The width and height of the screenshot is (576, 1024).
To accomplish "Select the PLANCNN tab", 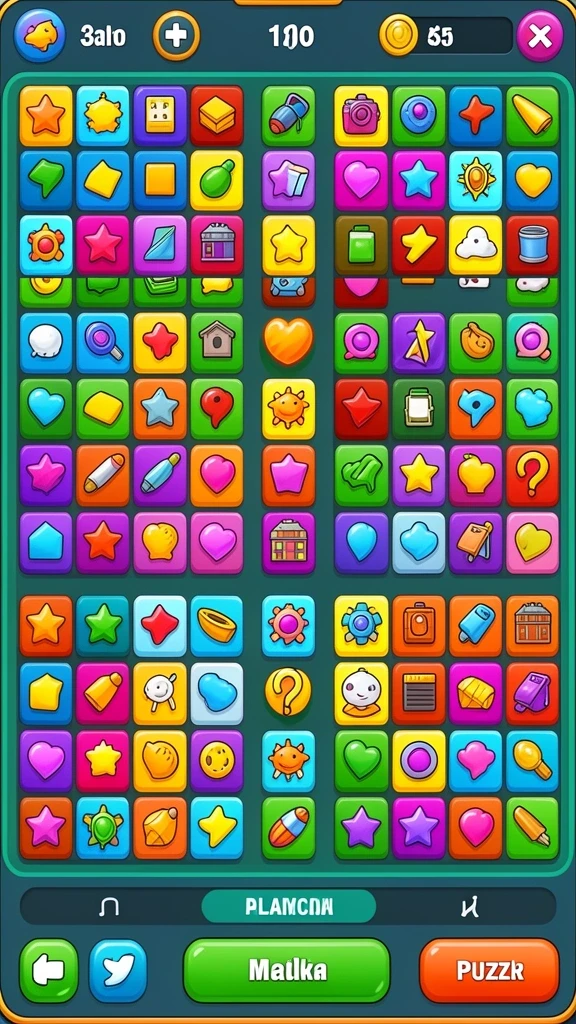I will pyautogui.click(x=289, y=906).
